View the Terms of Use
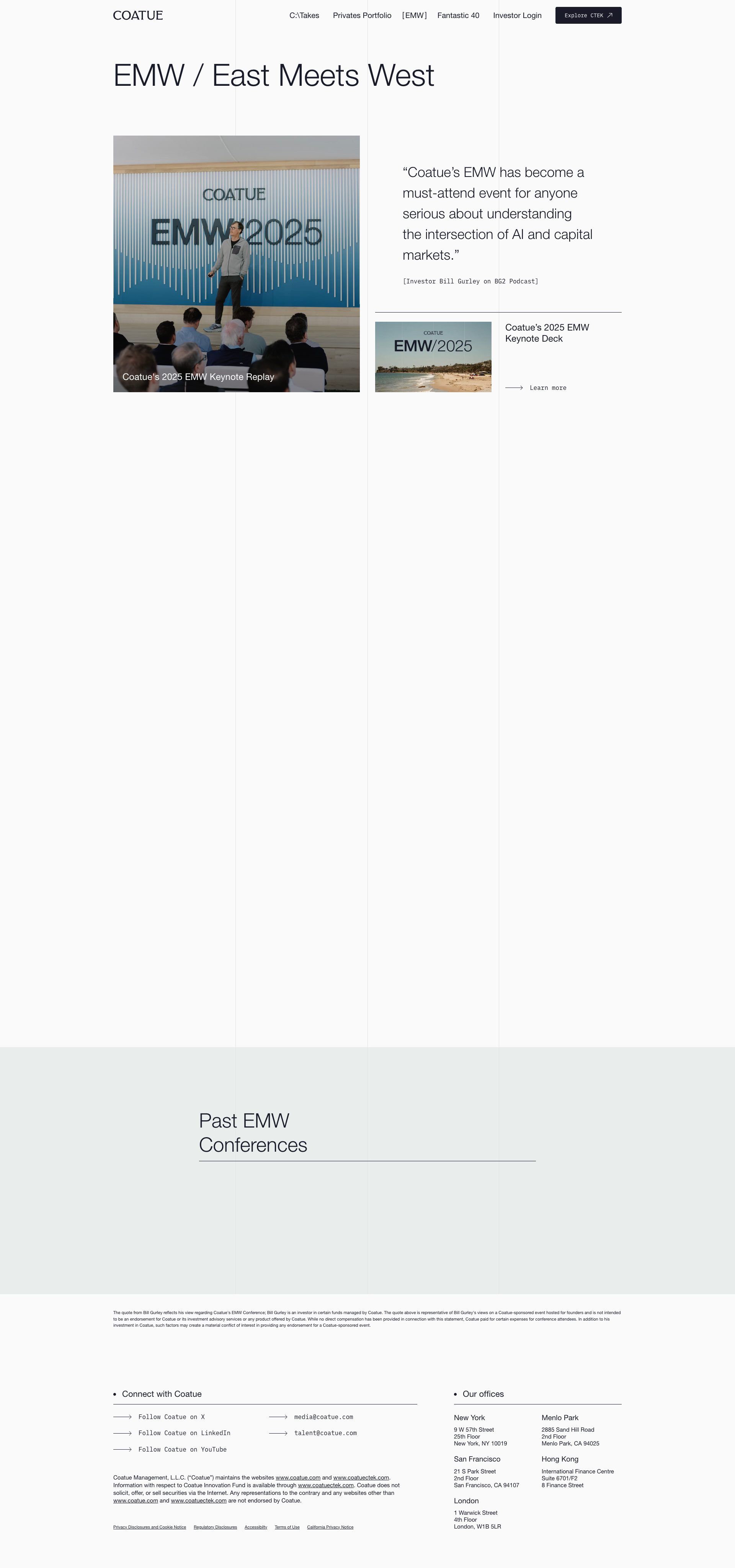Image resolution: width=735 pixels, height=1568 pixels. tap(287, 1527)
